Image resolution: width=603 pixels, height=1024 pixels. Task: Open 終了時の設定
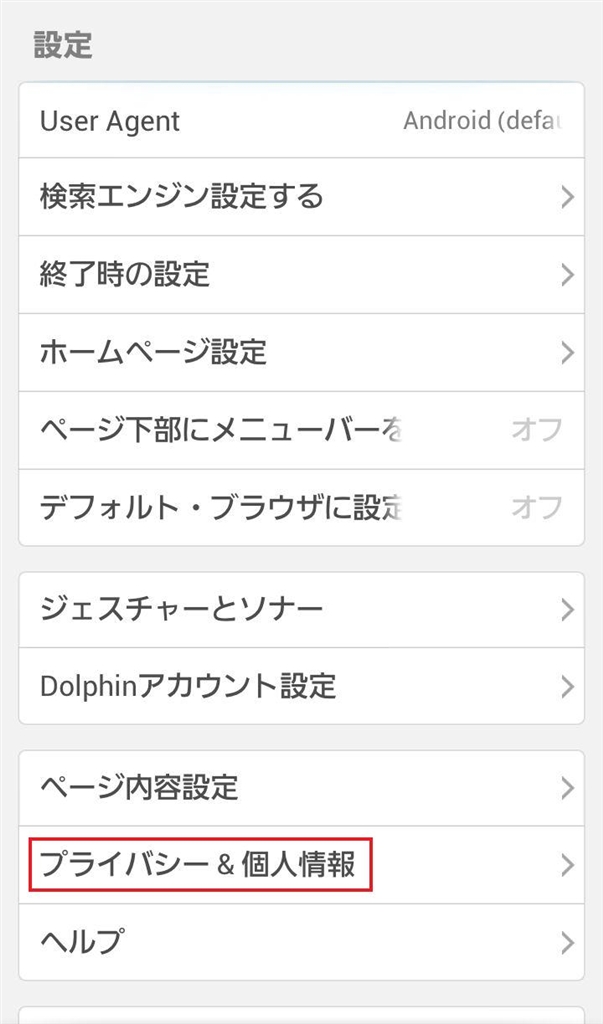tap(300, 274)
